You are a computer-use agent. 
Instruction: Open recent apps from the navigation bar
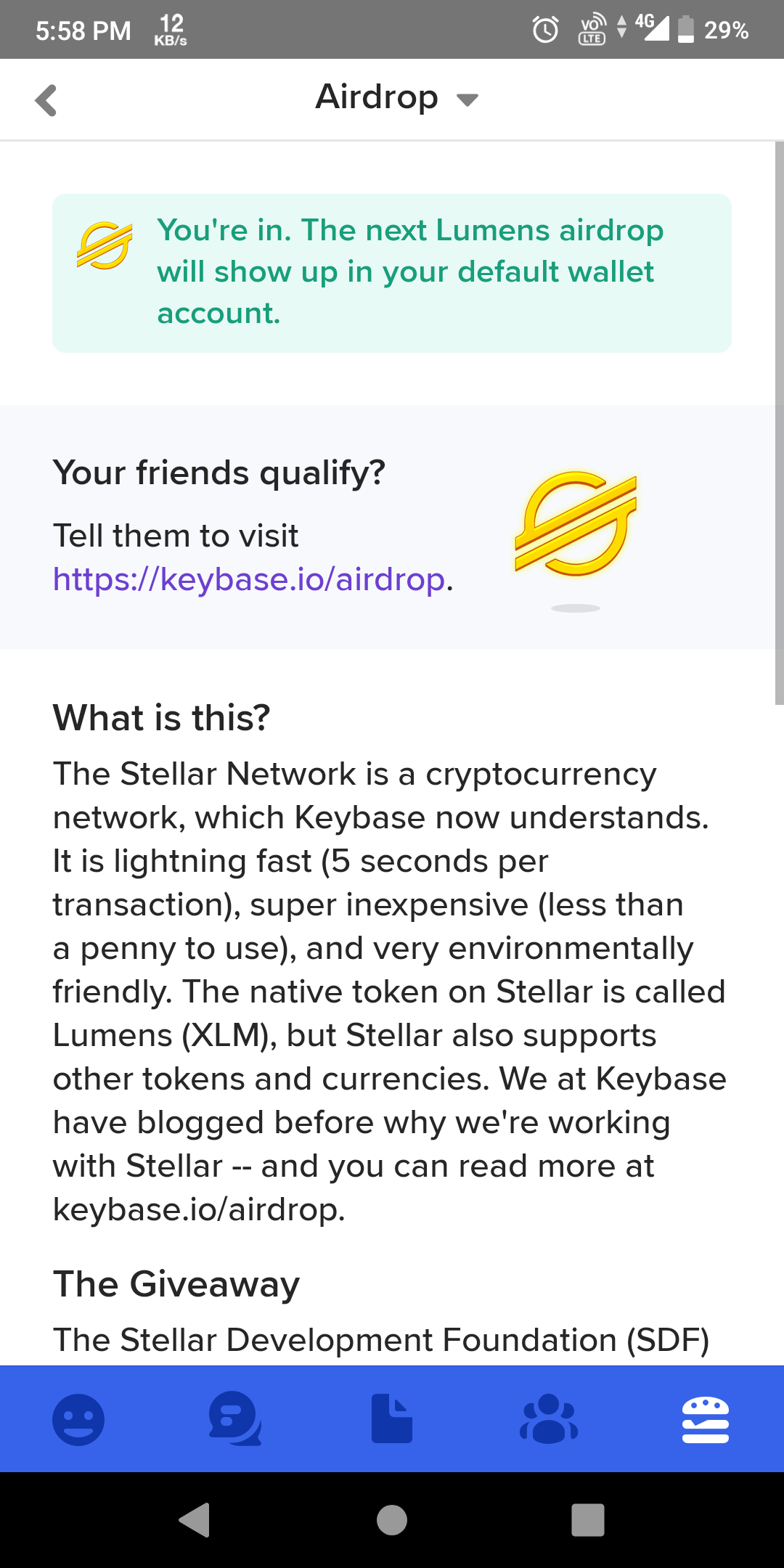588,1520
